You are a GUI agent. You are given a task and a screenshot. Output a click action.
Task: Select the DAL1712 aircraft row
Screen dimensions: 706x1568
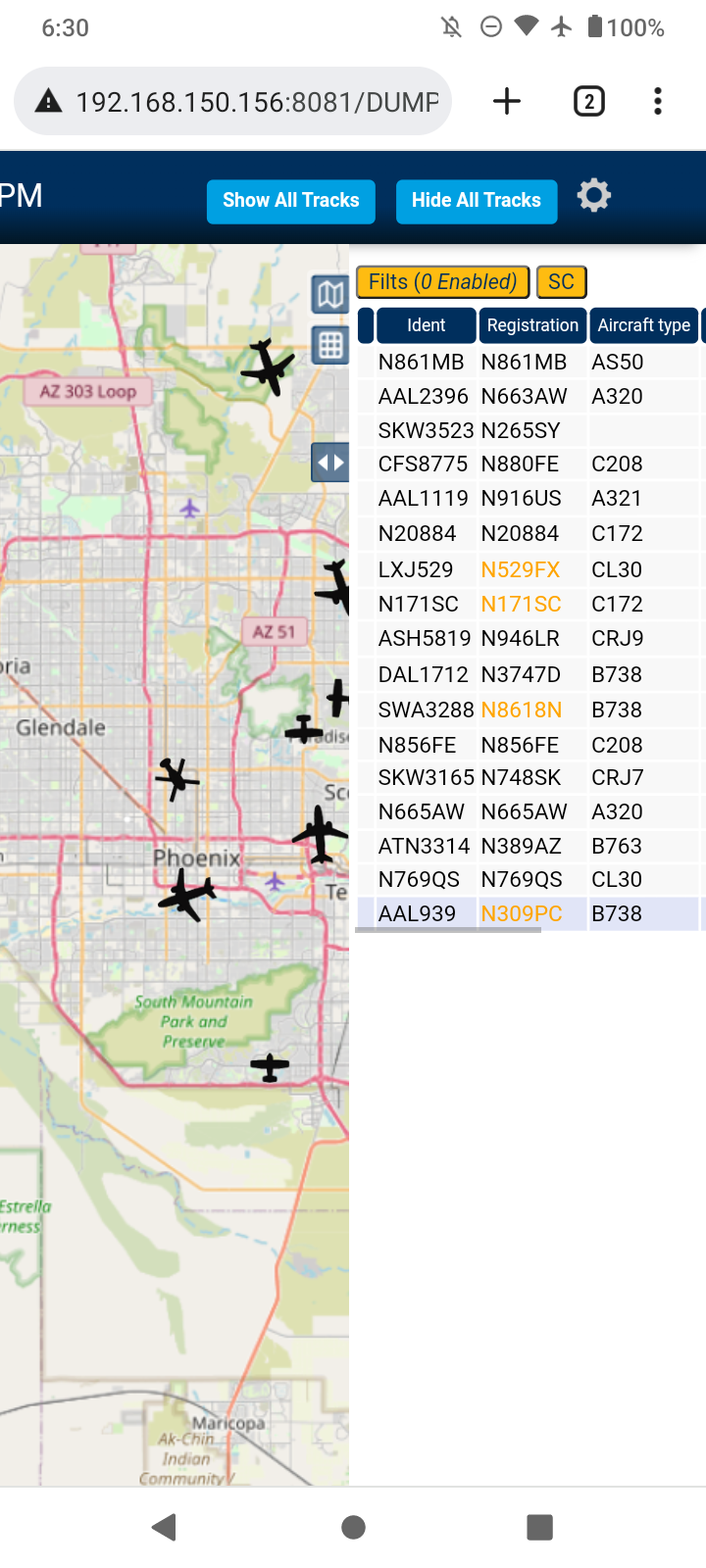pyautogui.click(x=529, y=674)
